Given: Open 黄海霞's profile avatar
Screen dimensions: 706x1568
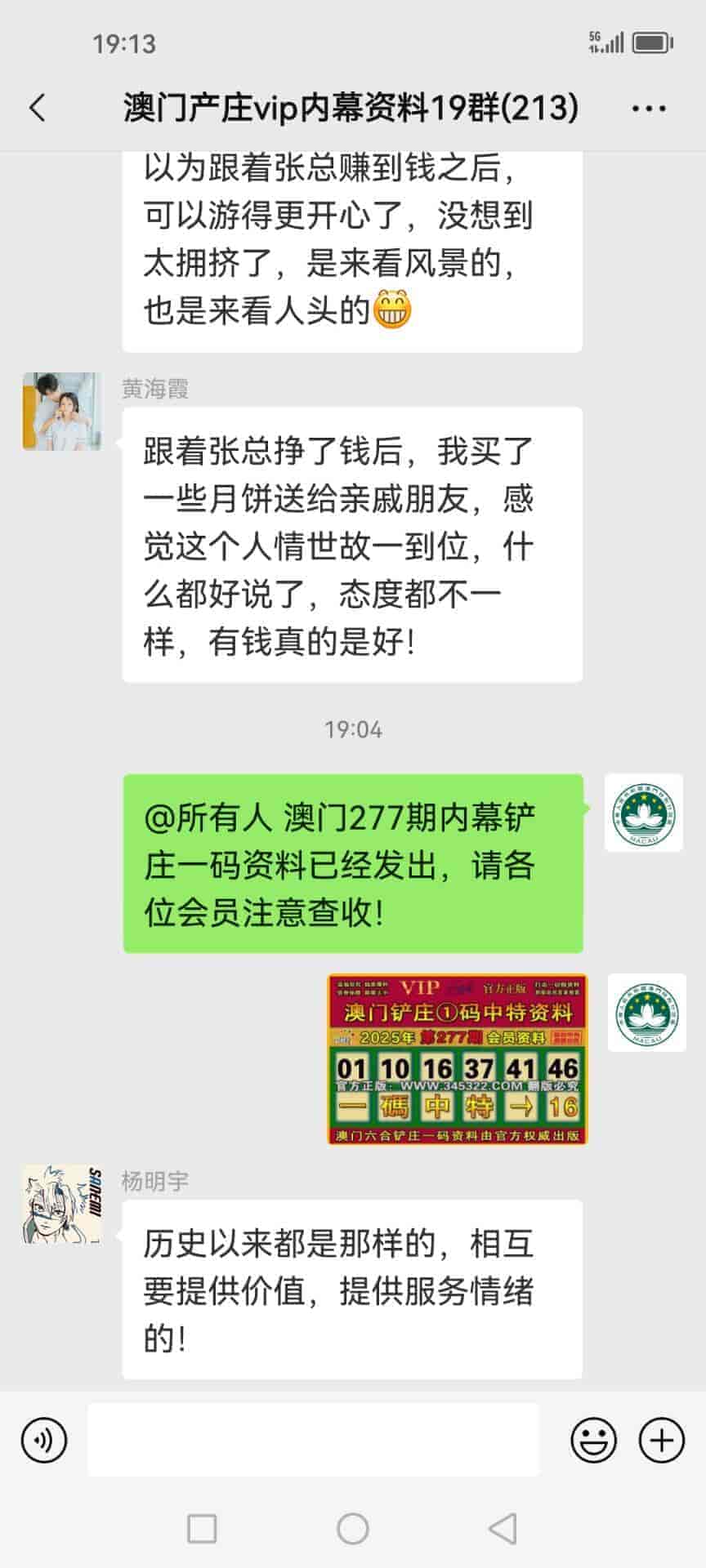Looking at the screenshot, I should [x=62, y=412].
